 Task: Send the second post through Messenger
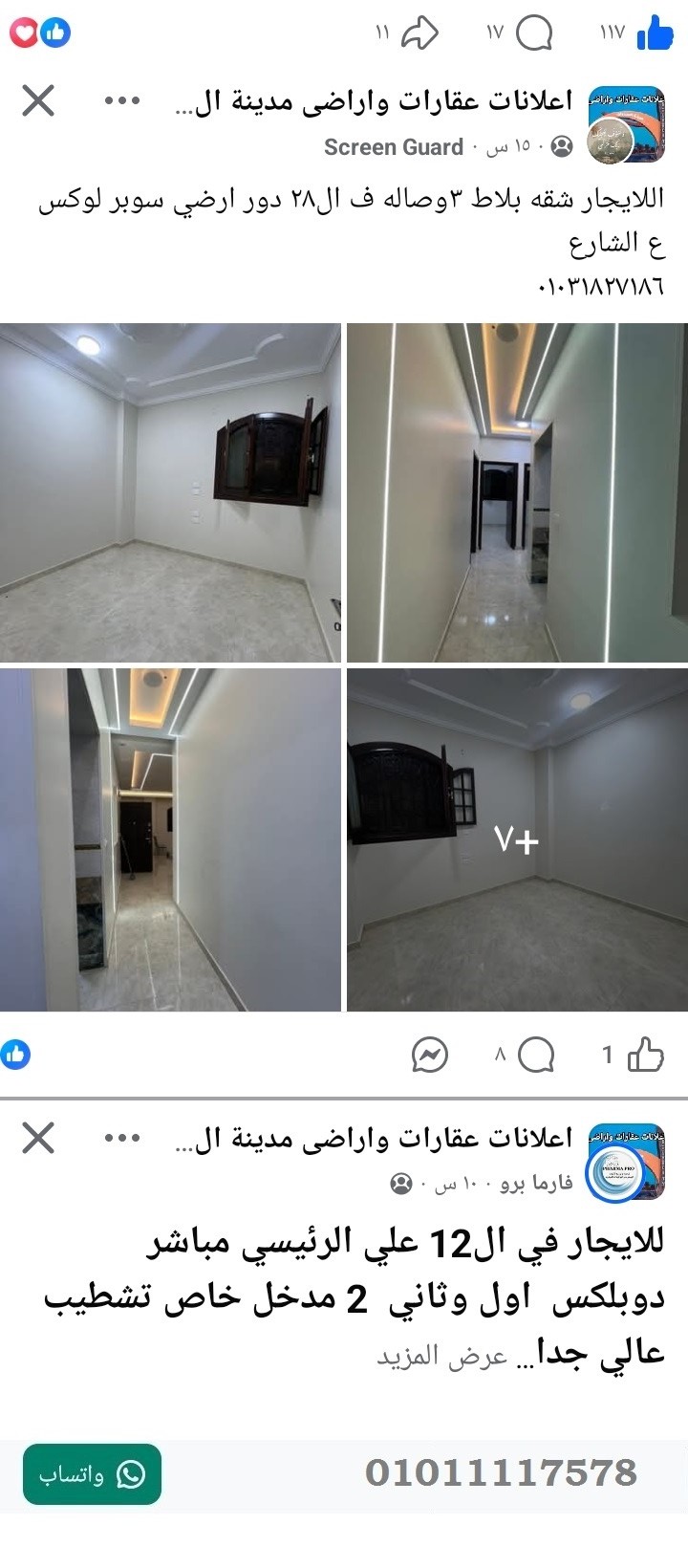(430, 1055)
